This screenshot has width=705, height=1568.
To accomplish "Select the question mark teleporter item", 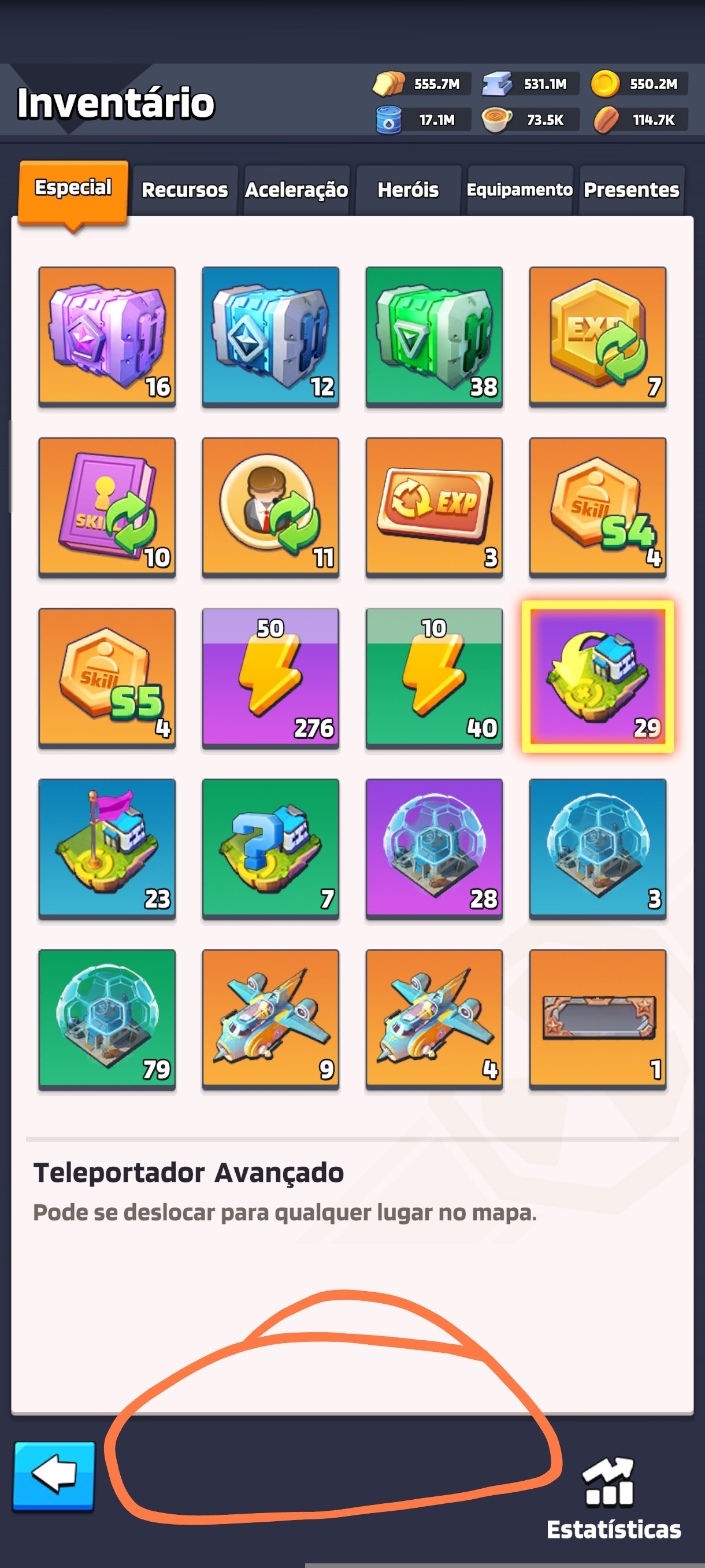I will coord(270,848).
